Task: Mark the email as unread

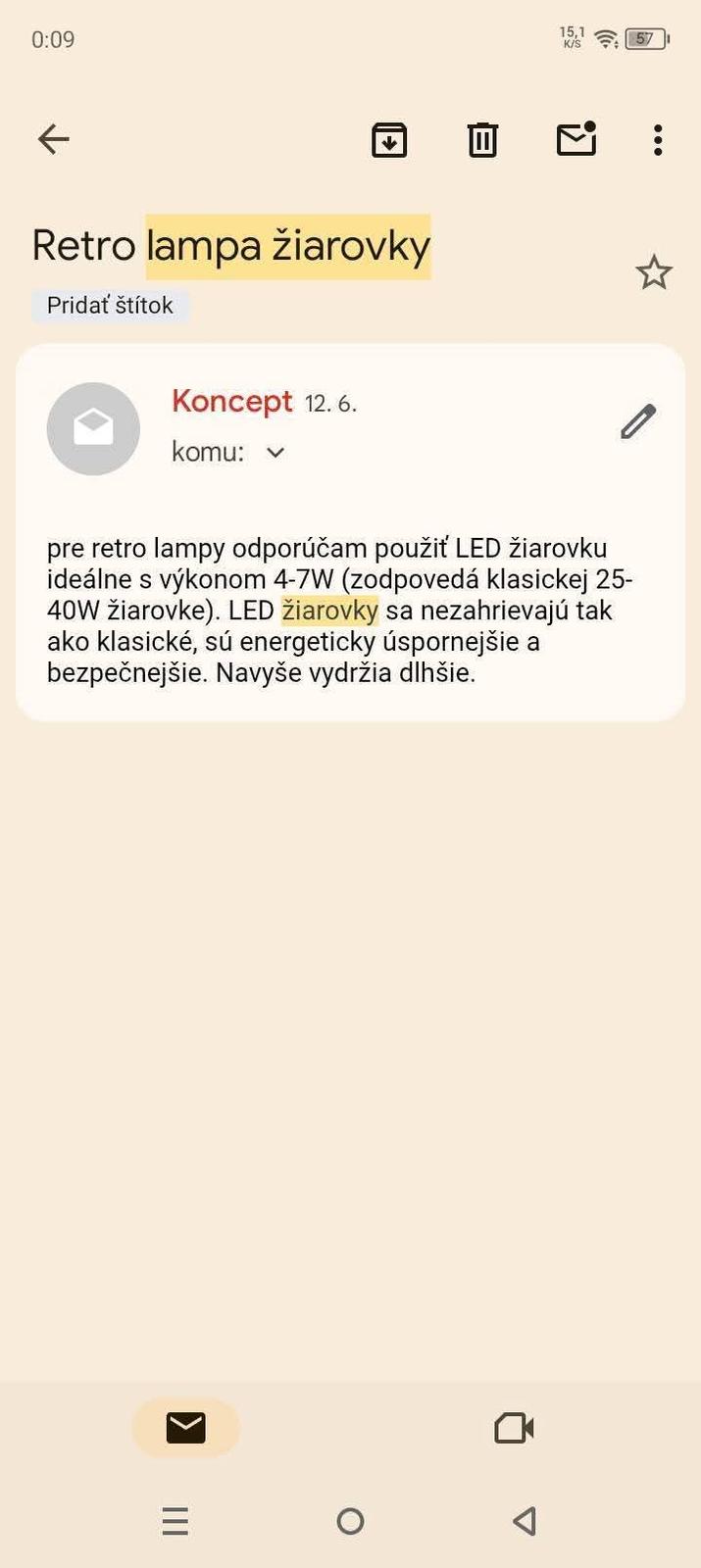Action: click(576, 139)
